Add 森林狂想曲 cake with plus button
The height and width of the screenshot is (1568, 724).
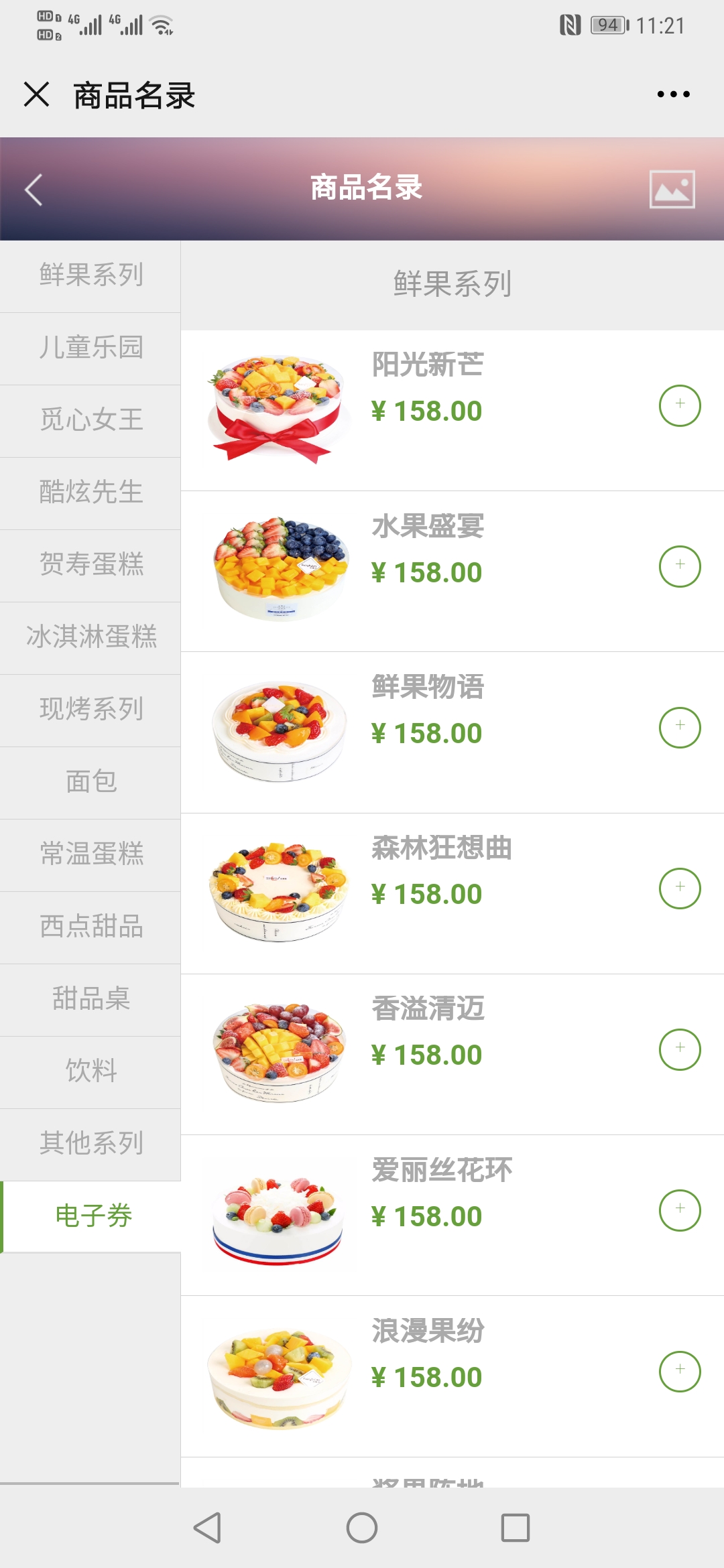(680, 888)
